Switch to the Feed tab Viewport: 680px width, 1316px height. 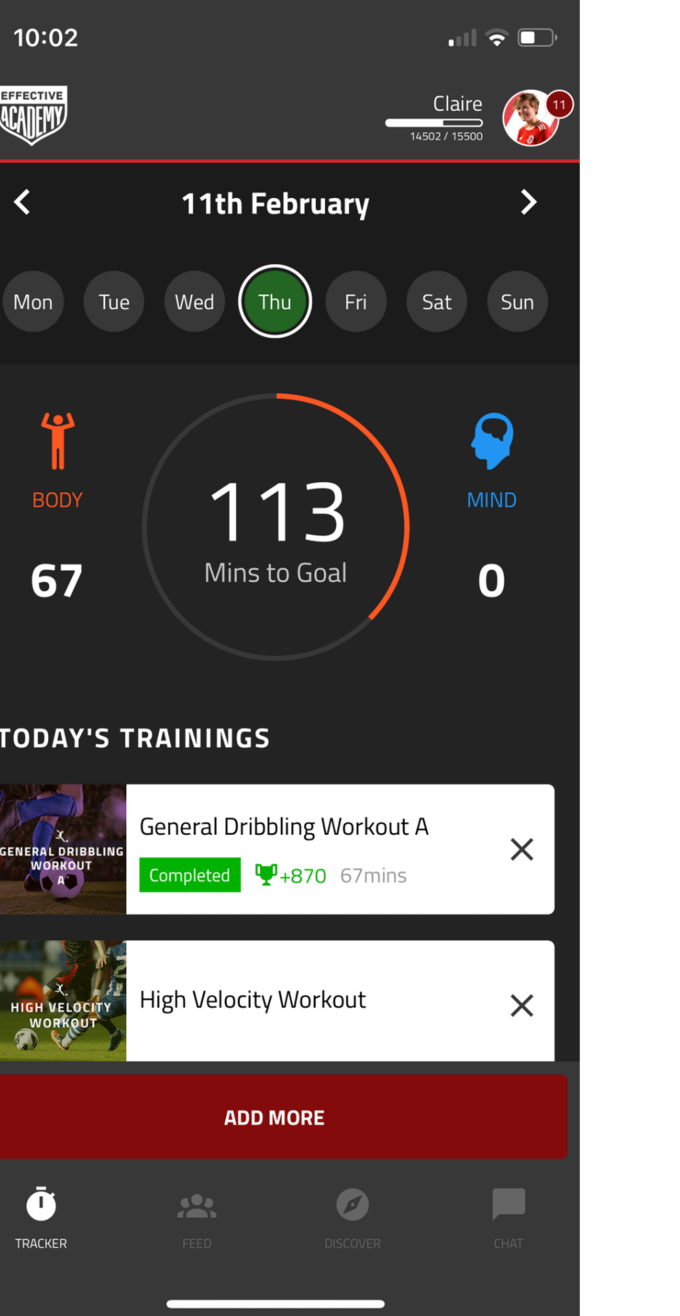[x=197, y=1218]
